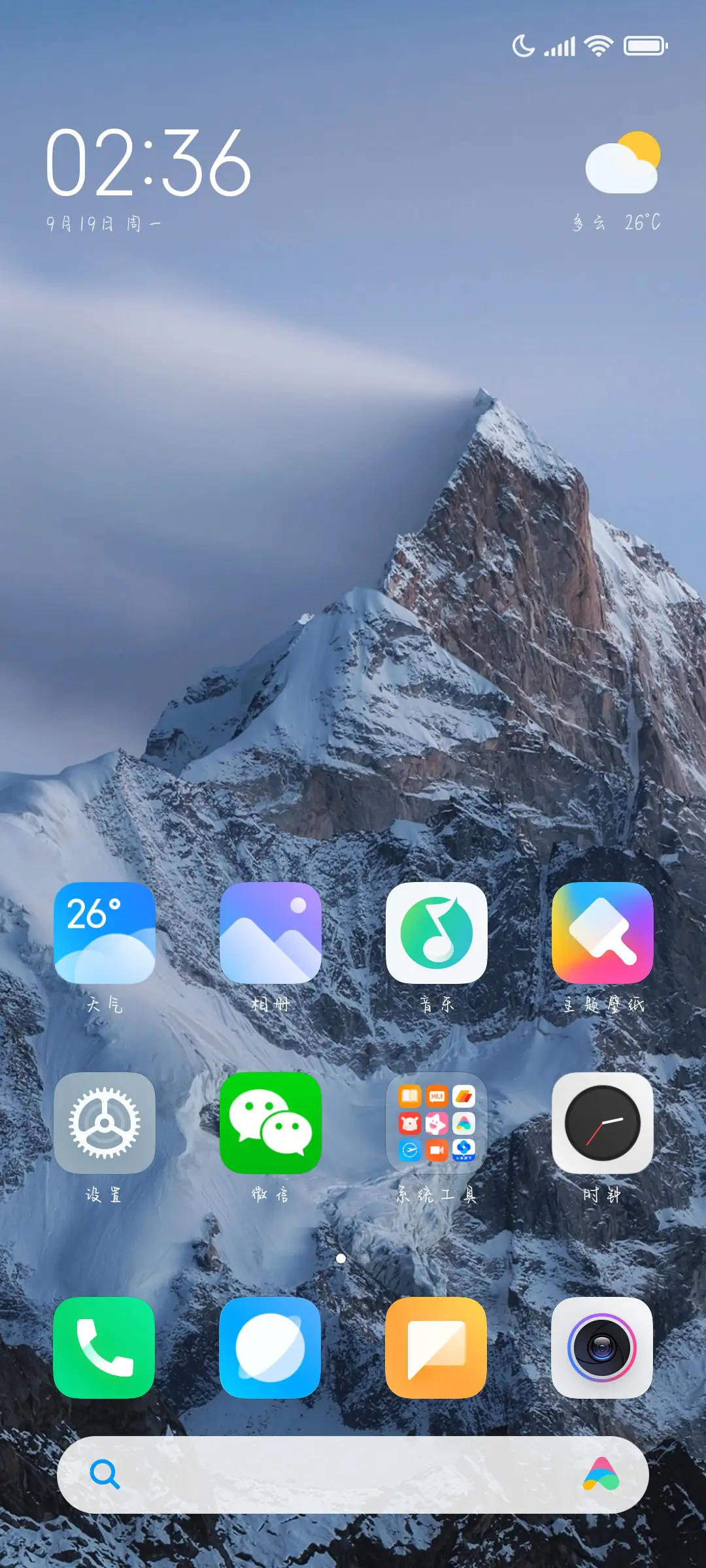Open the 相册 gallery app
Image resolution: width=706 pixels, height=1568 pixels.
(x=271, y=932)
